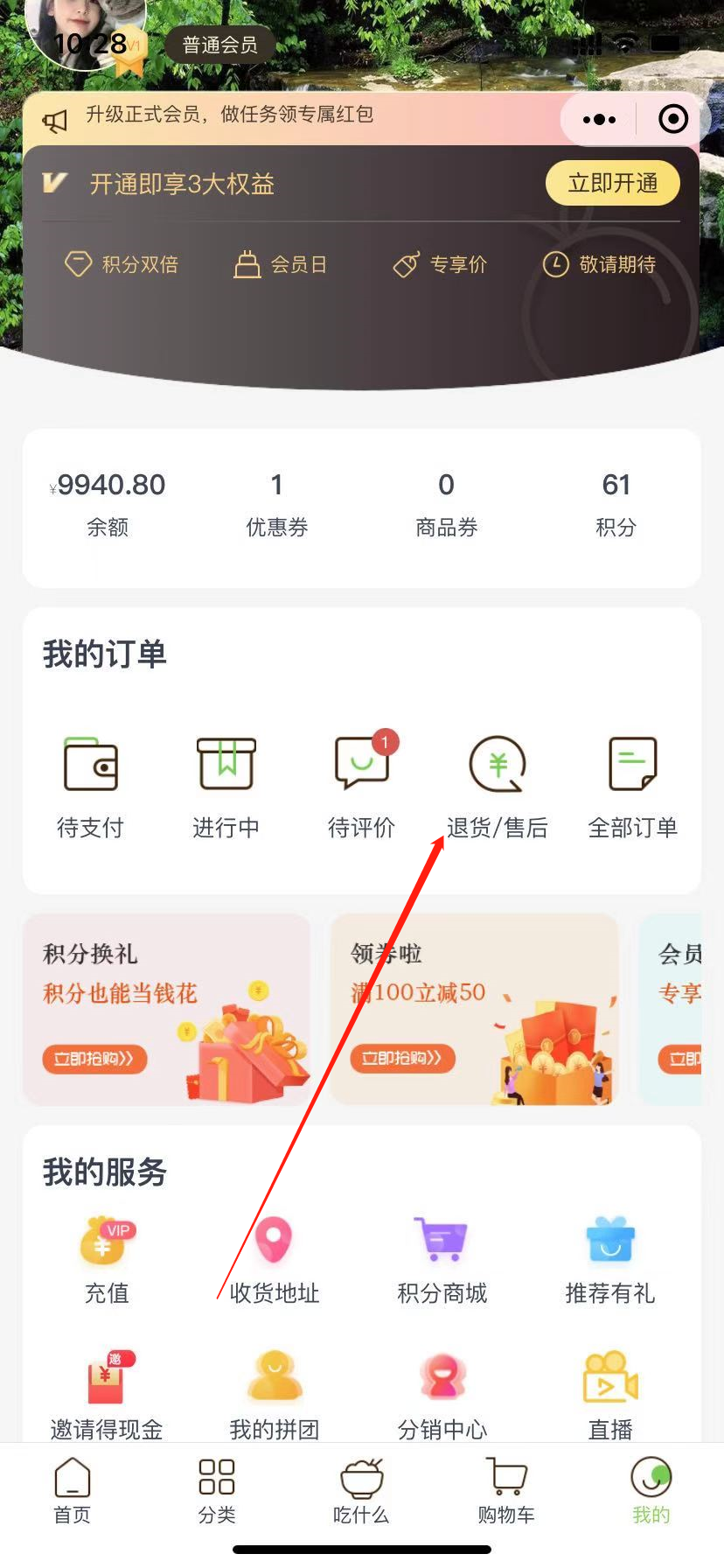Open the mini program overflow menu
The width and height of the screenshot is (724, 1568).
tap(599, 119)
